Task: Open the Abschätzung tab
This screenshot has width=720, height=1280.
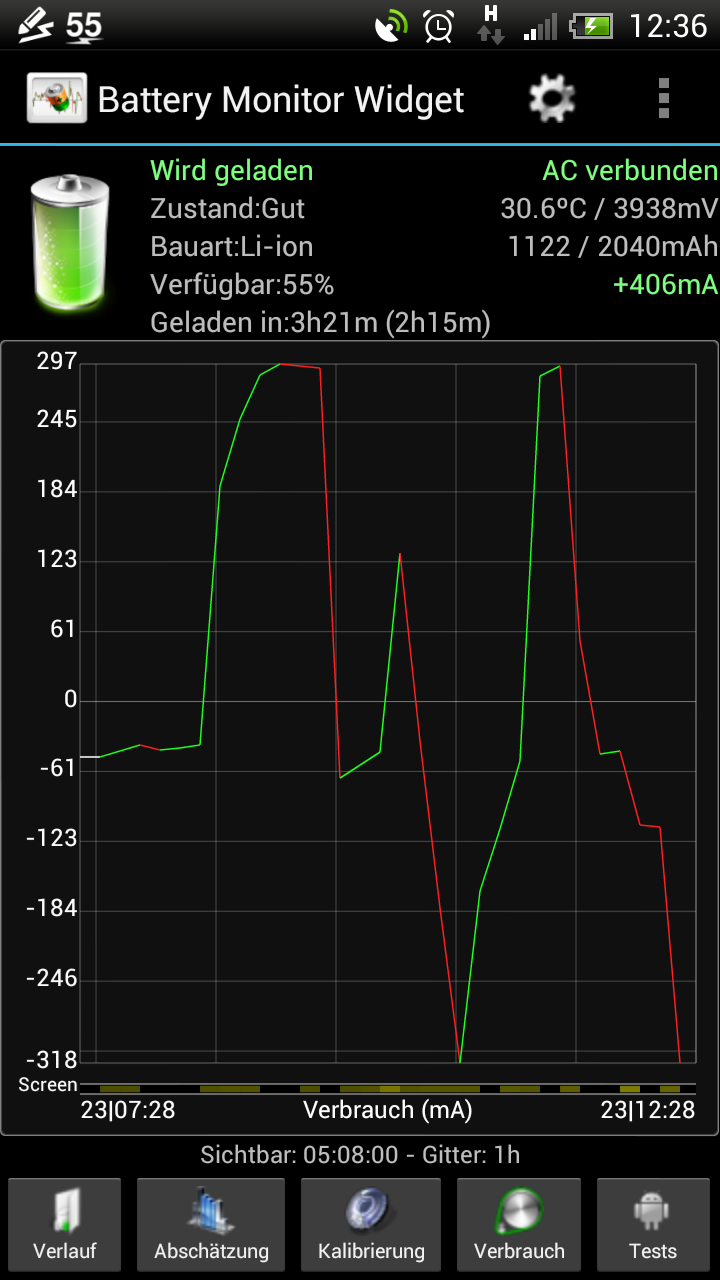Action: pos(211,1225)
